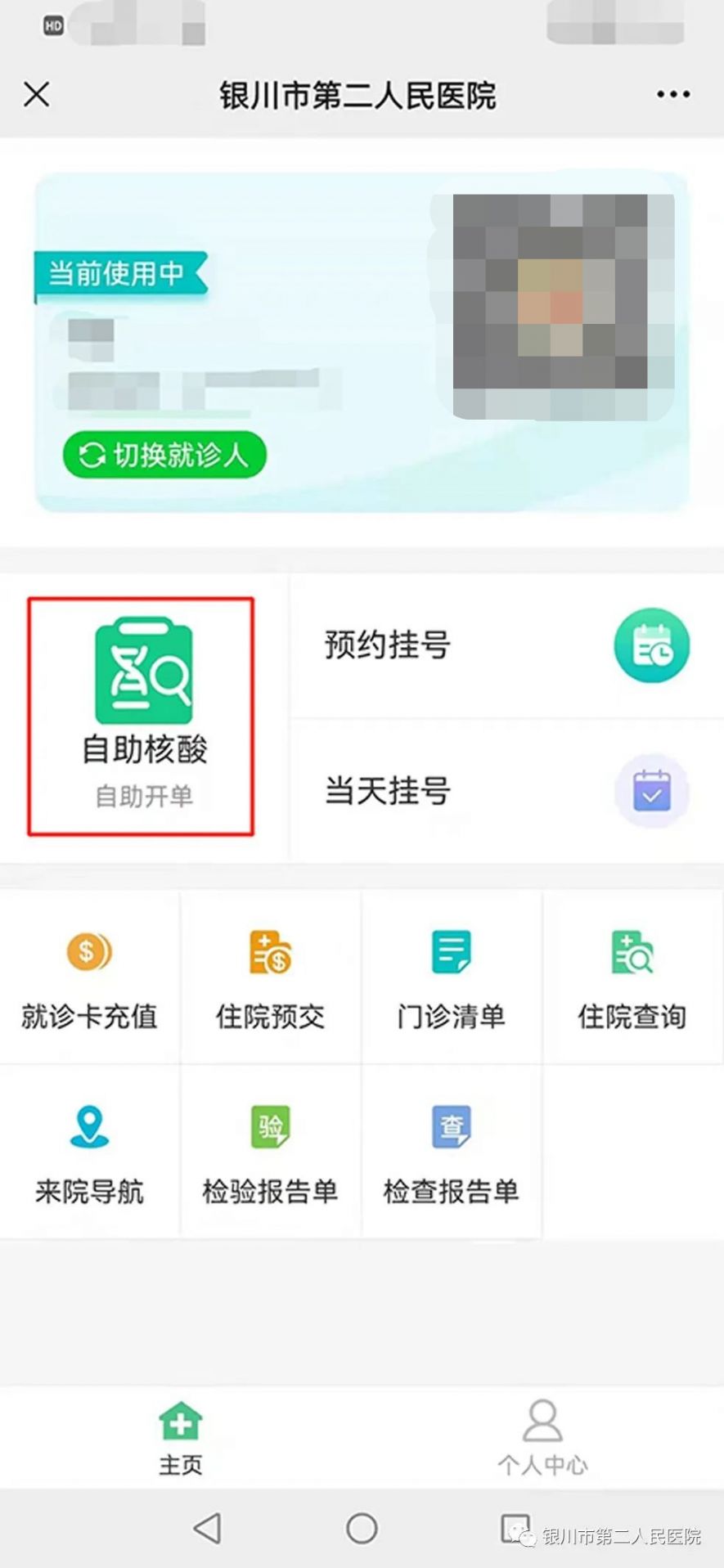The width and height of the screenshot is (724, 1568).
Task: Open 就诊卡充值 card top-up
Action: coord(89,977)
